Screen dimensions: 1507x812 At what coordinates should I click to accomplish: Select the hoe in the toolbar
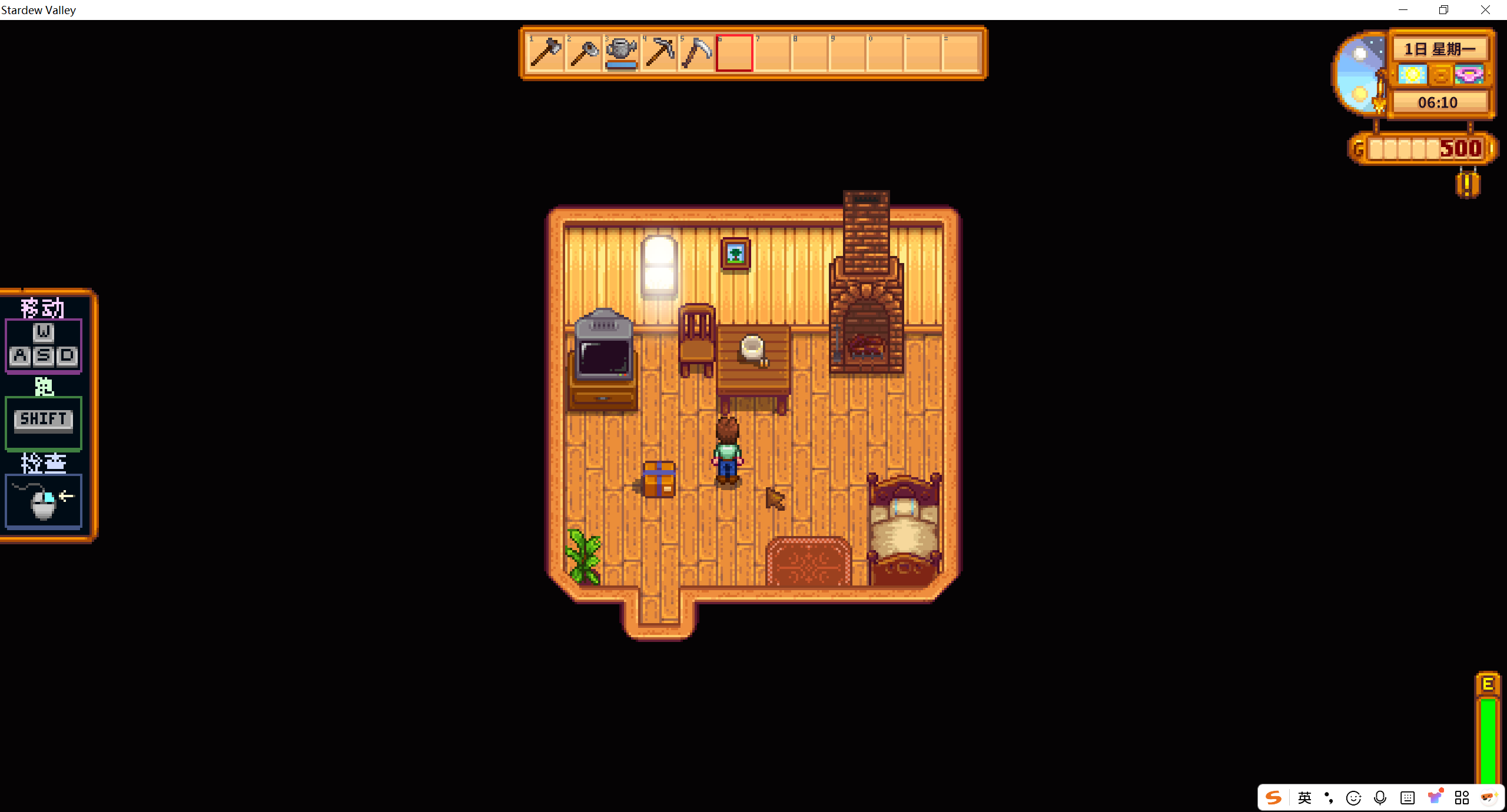point(583,53)
